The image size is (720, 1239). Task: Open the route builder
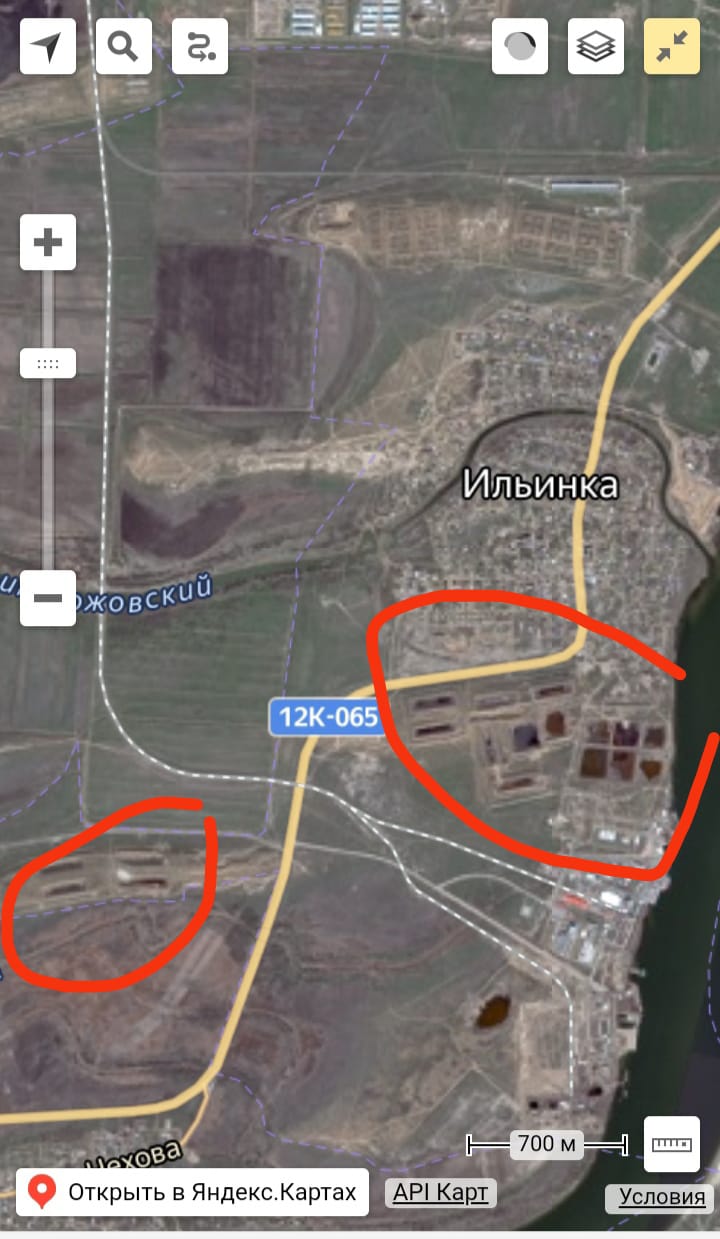[x=199, y=46]
